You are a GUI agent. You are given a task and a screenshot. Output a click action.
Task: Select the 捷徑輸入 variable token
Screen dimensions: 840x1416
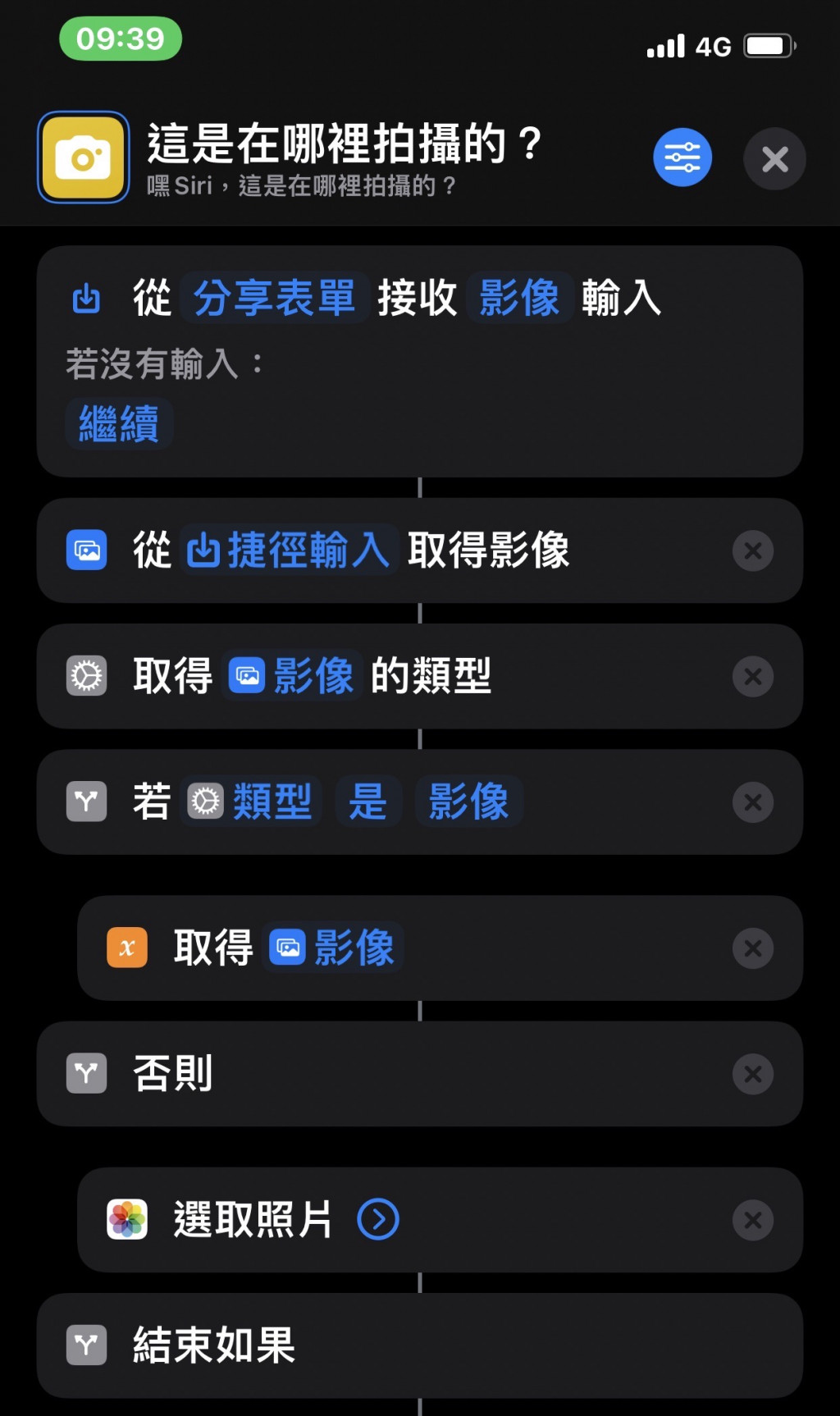[289, 550]
